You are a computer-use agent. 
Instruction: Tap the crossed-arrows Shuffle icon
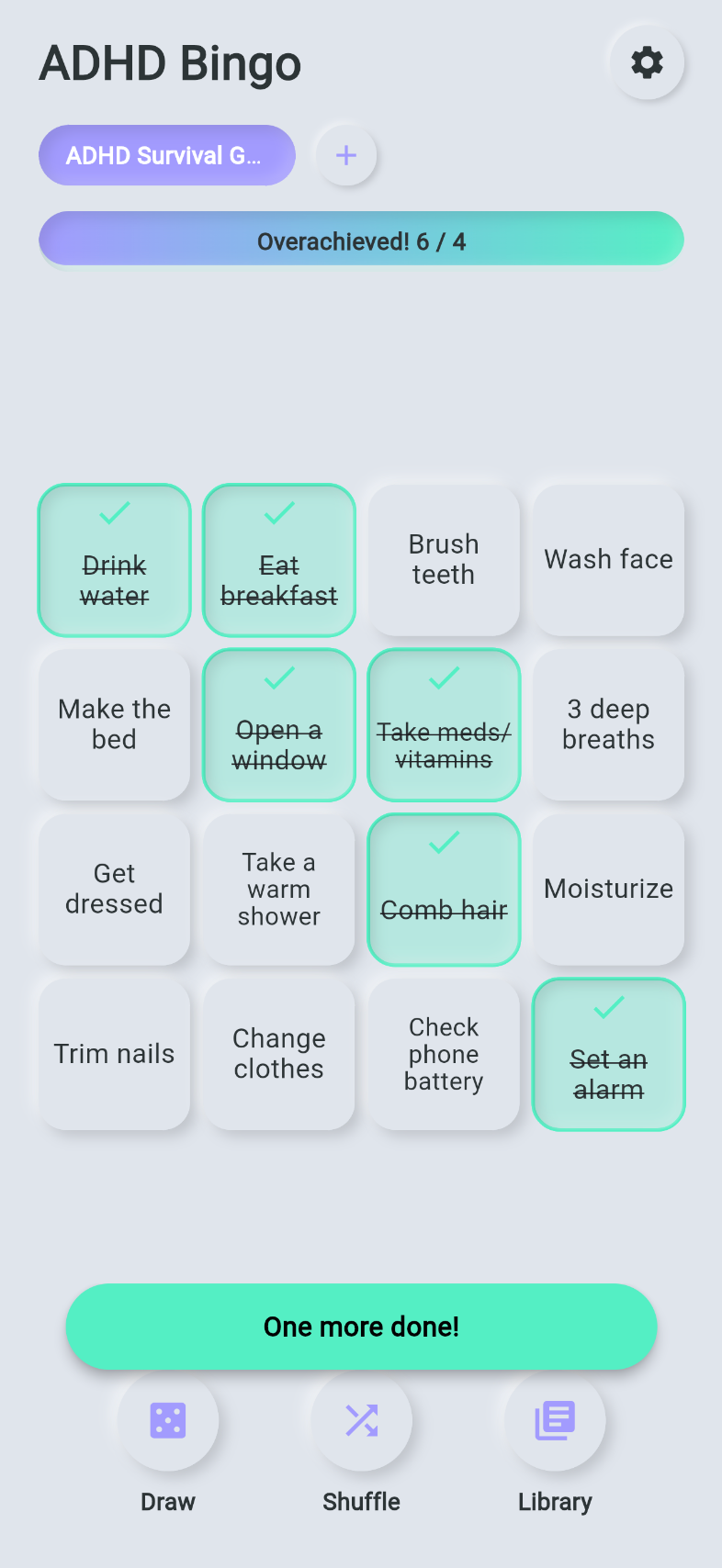pos(361,1420)
